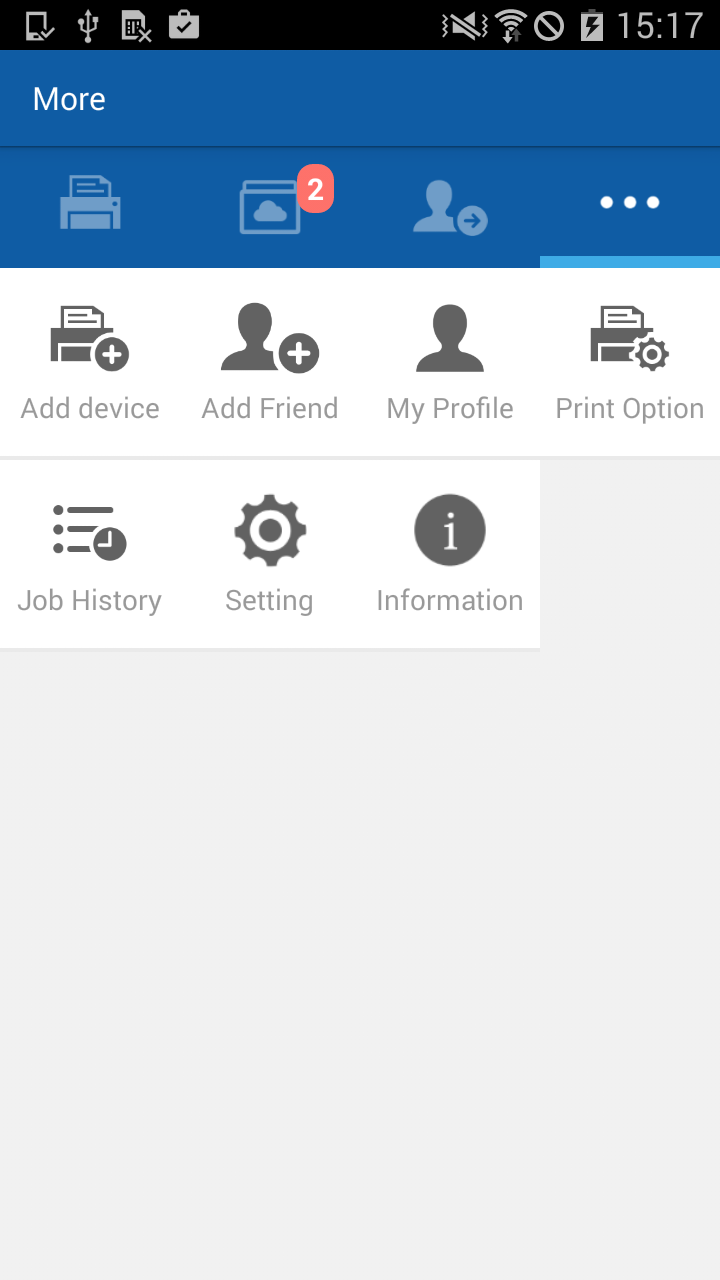The width and height of the screenshot is (720, 1280).
Task: Open the Setting gear
Action: pyautogui.click(x=270, y=554)
